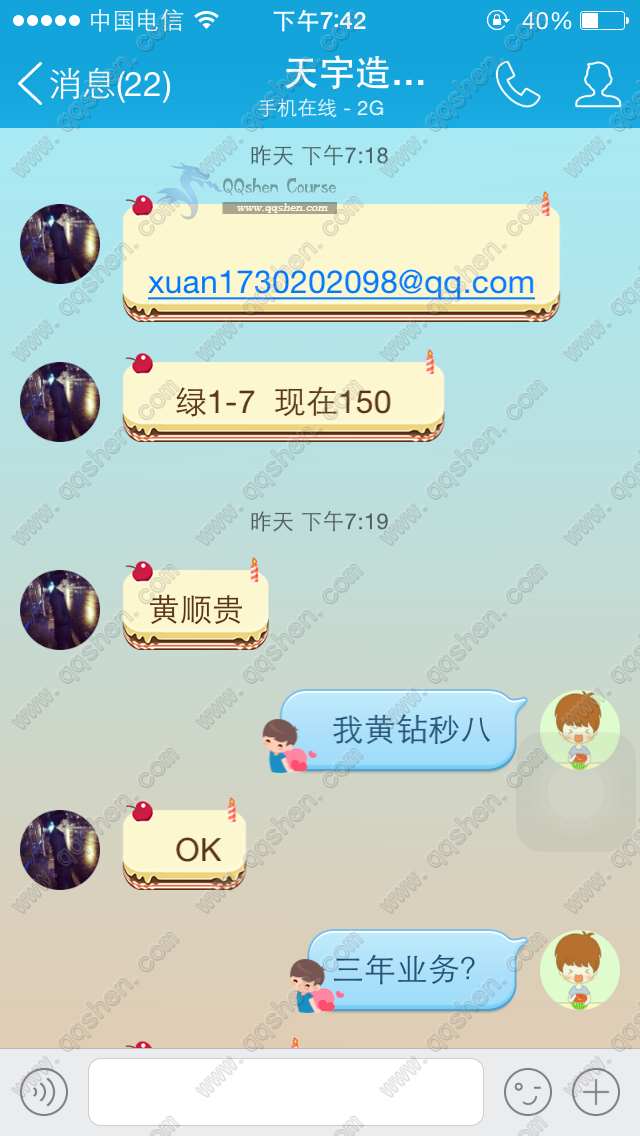Open the contact's profile icon
The width and height of the screenshot is (640, 1136).
tap(598, 85)
